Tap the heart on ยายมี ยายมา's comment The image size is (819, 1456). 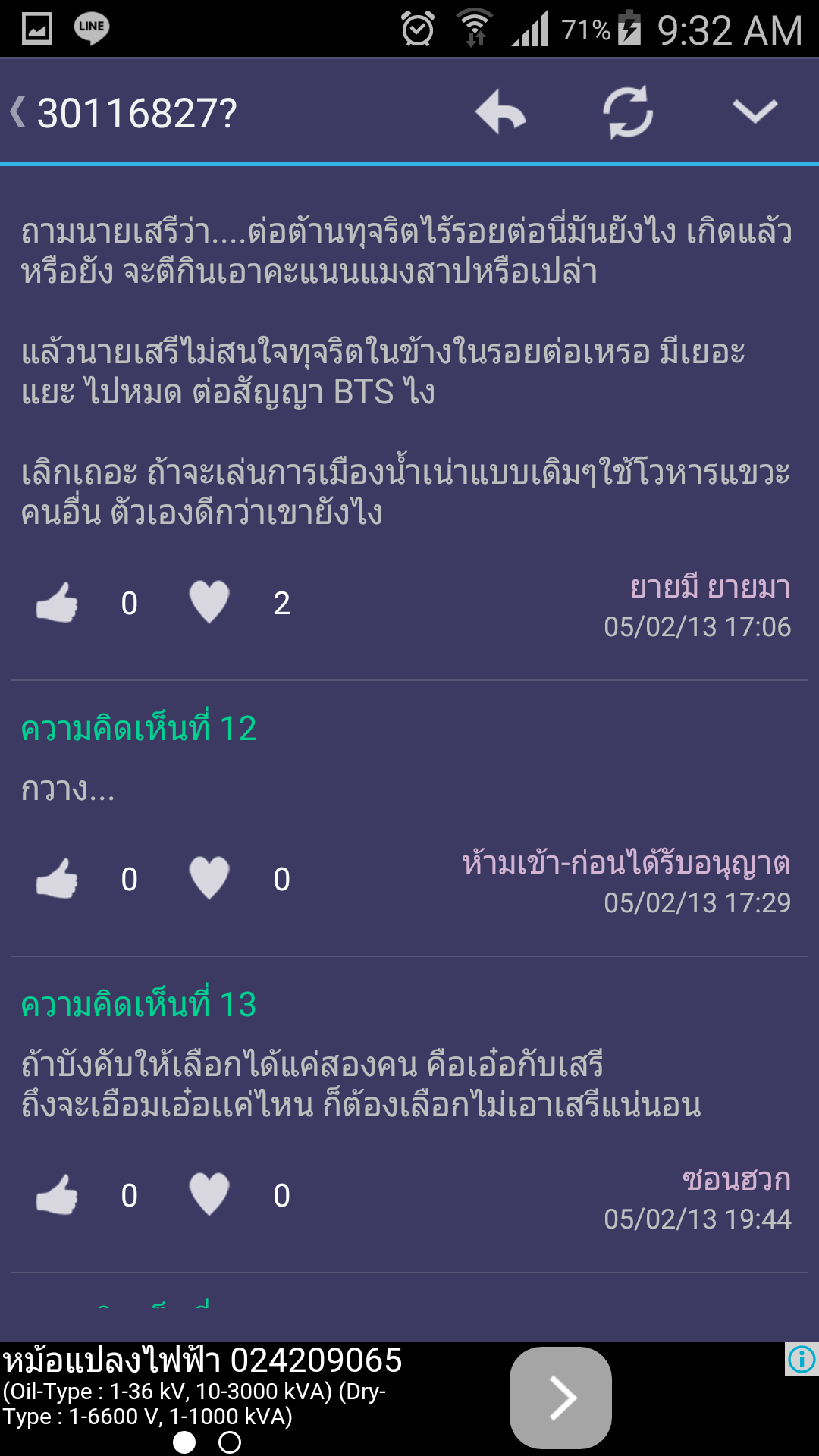coord(209,602)
